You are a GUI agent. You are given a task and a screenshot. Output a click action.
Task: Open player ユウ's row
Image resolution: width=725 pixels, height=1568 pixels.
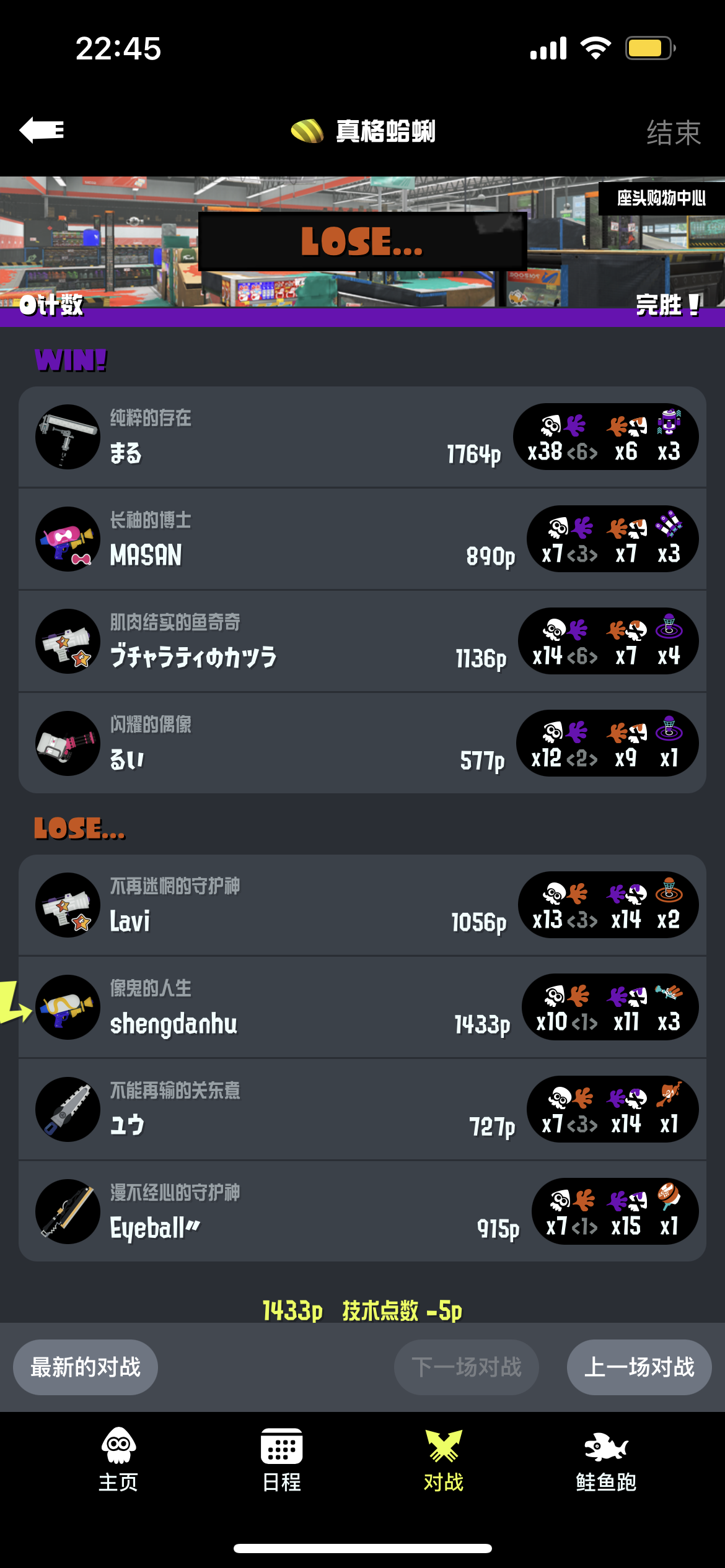click(x=362, y=1110)
